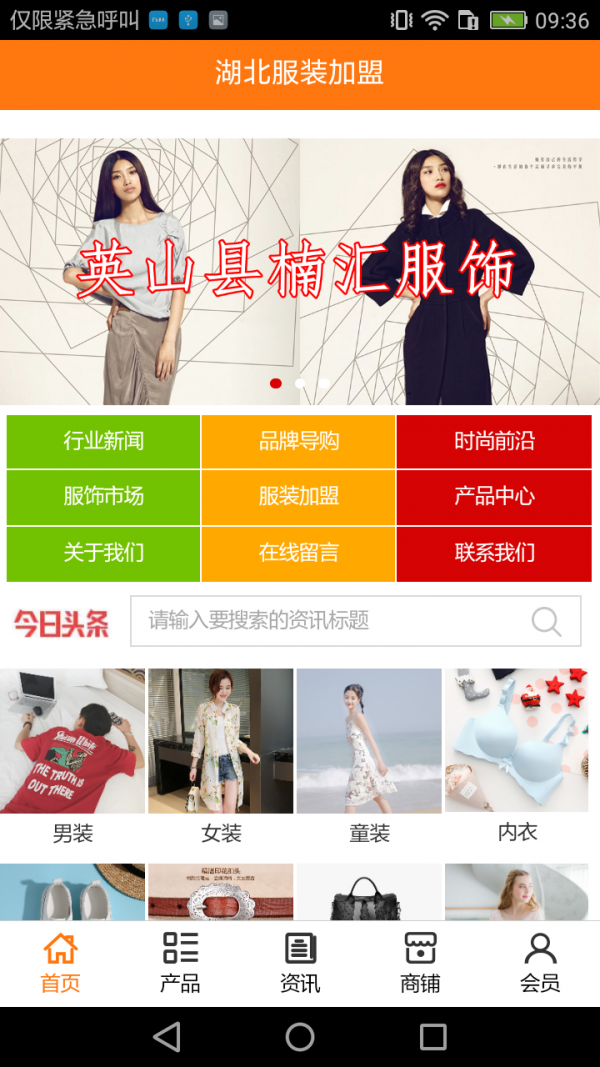Open the 品牌导购 section
The image size is (600, 1067).
(x=298, y=441)
